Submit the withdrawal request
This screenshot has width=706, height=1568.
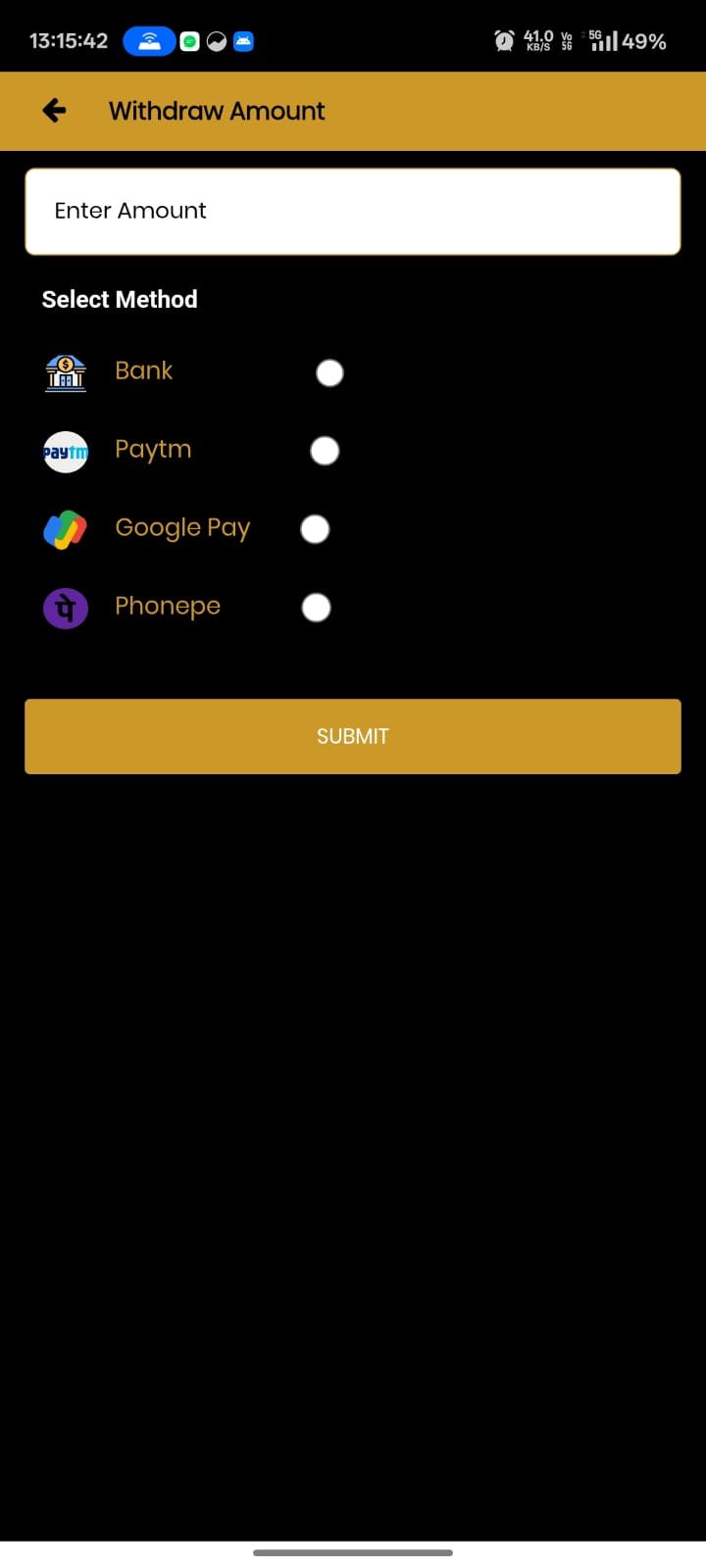coord(353,736)
